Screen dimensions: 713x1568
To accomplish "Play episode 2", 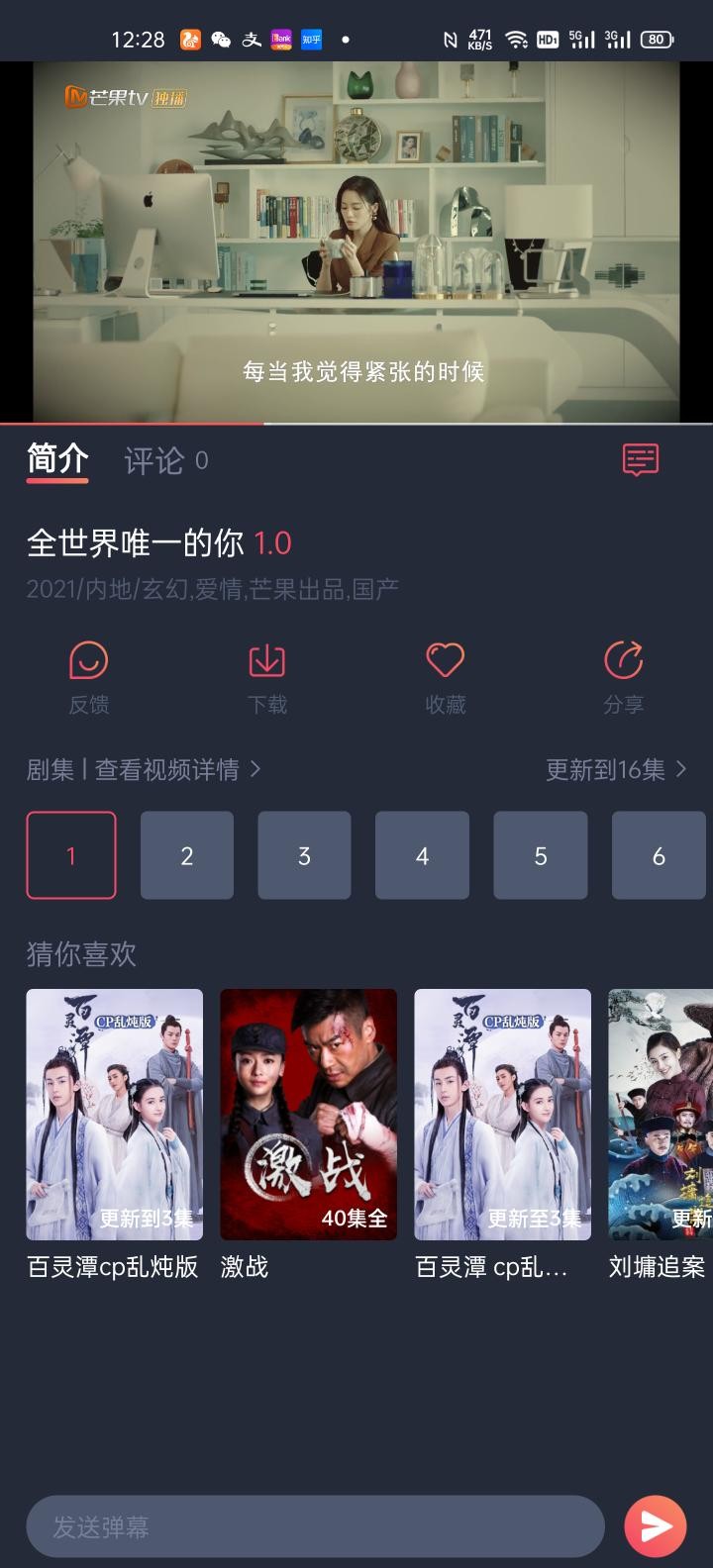I will tap(187, 855).
